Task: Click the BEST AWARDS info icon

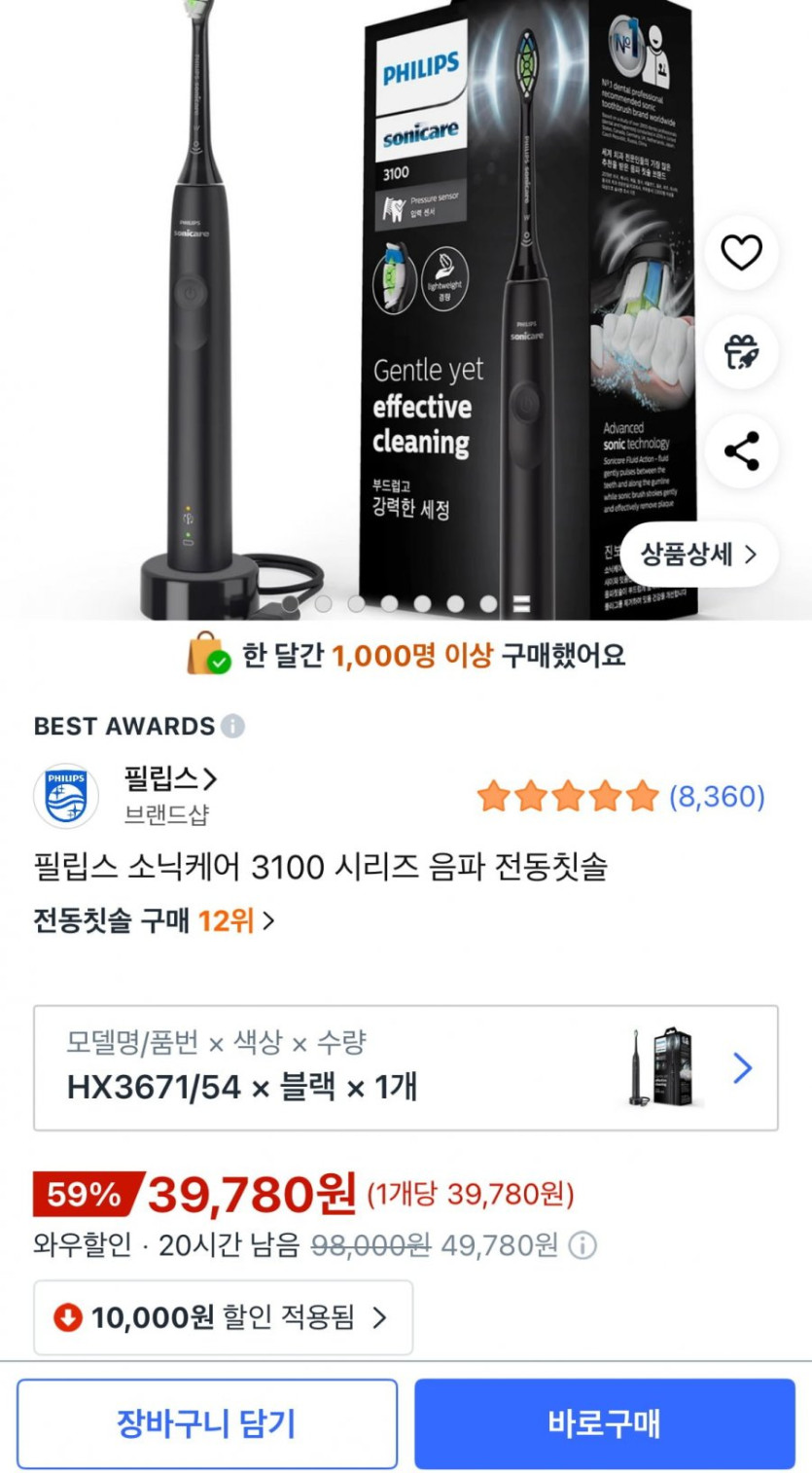Action: 232,725
